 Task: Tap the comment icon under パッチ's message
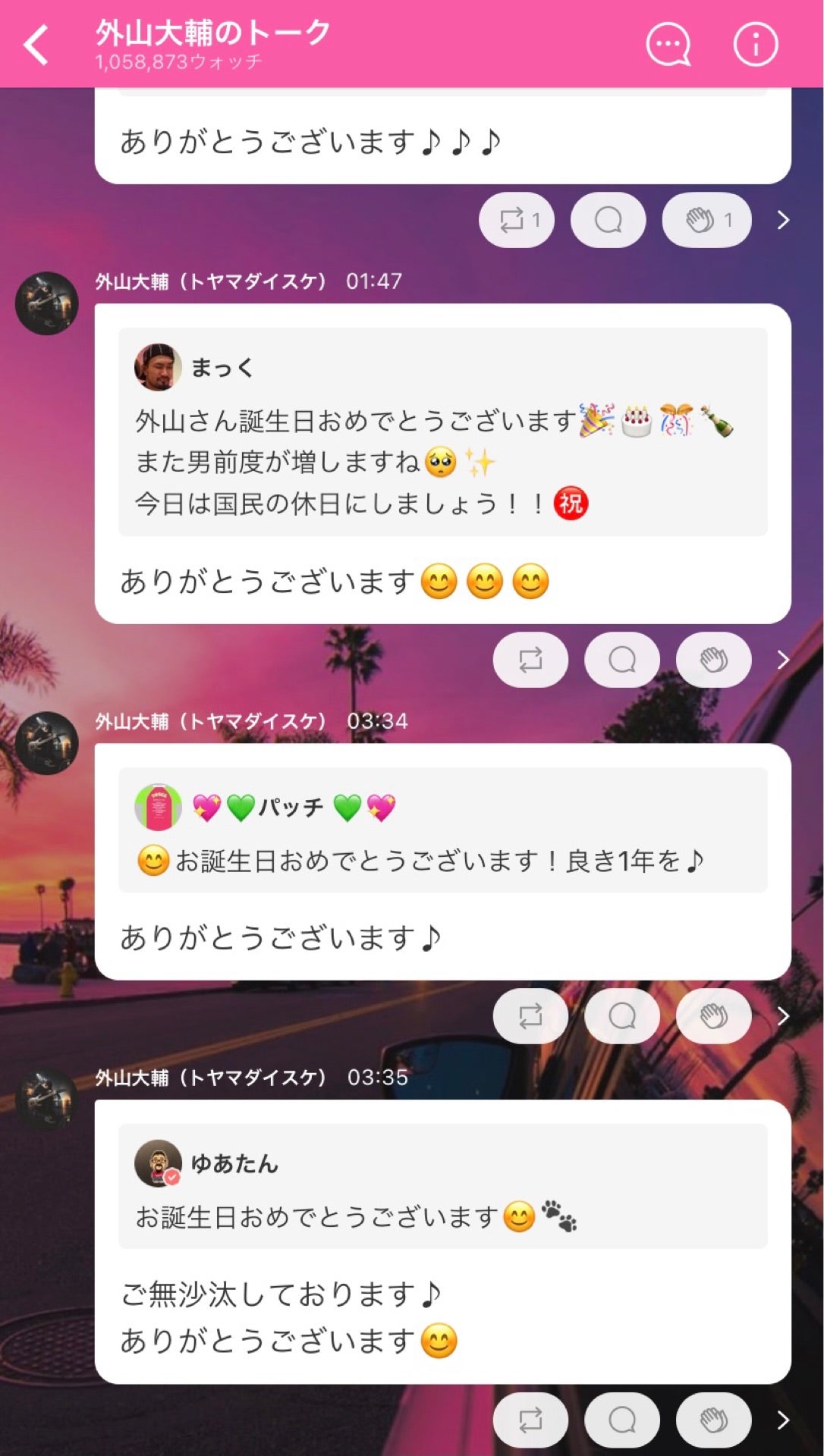621,1015
